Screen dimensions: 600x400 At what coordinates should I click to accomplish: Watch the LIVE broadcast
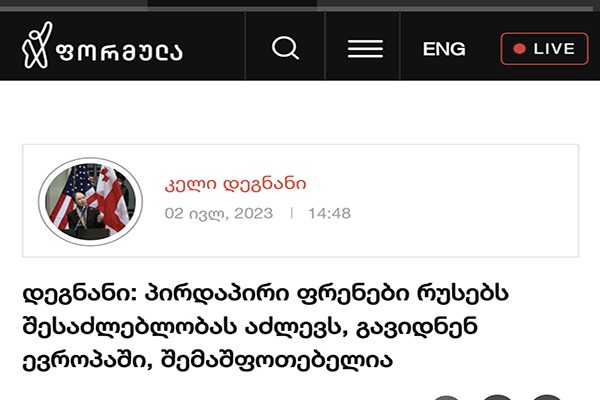pyautogui.click(x=544, y=49)
